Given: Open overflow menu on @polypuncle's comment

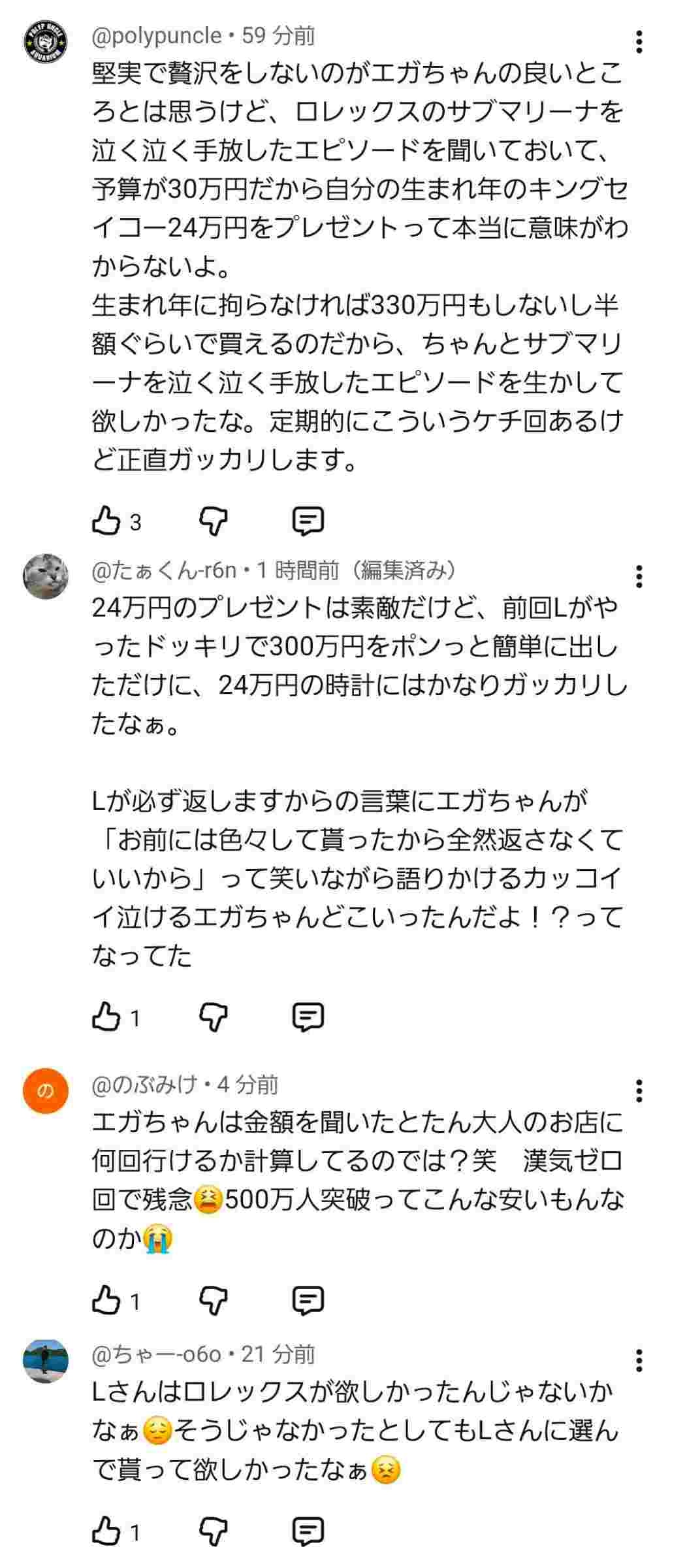Looking at the screenshot, I should [639, 42].
